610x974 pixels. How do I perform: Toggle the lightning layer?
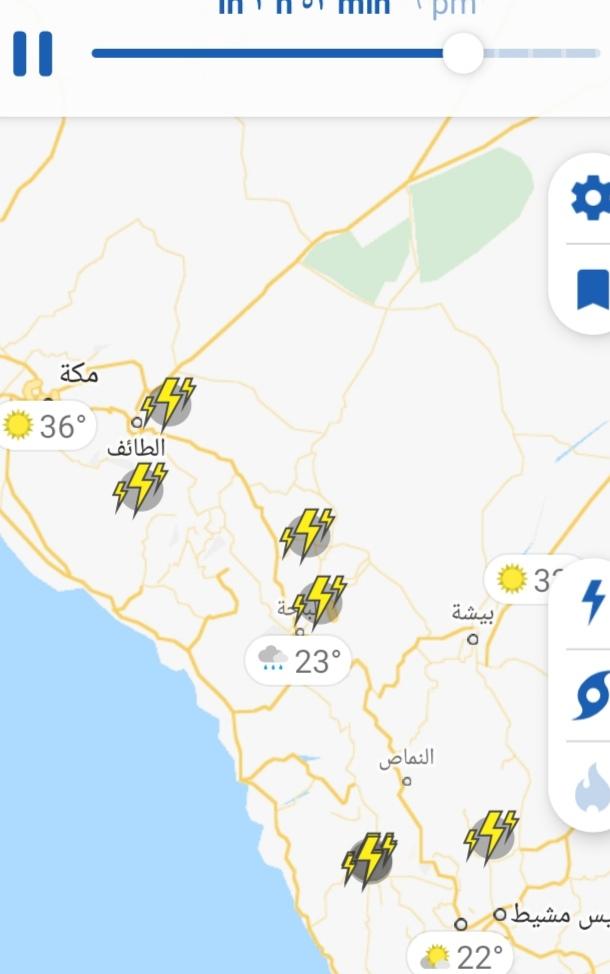[593, 602]
